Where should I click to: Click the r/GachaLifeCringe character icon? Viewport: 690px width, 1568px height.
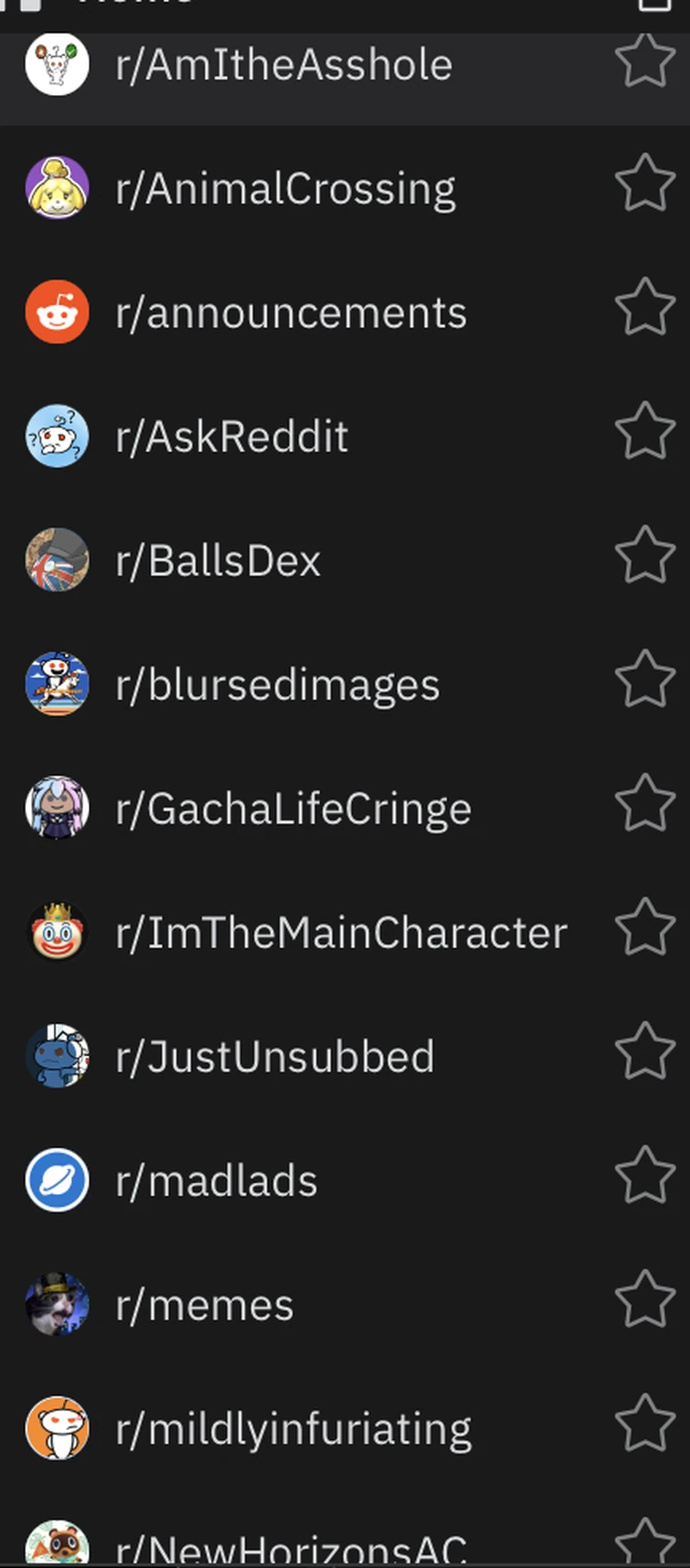pyautogui.click(x=57, y=808)
